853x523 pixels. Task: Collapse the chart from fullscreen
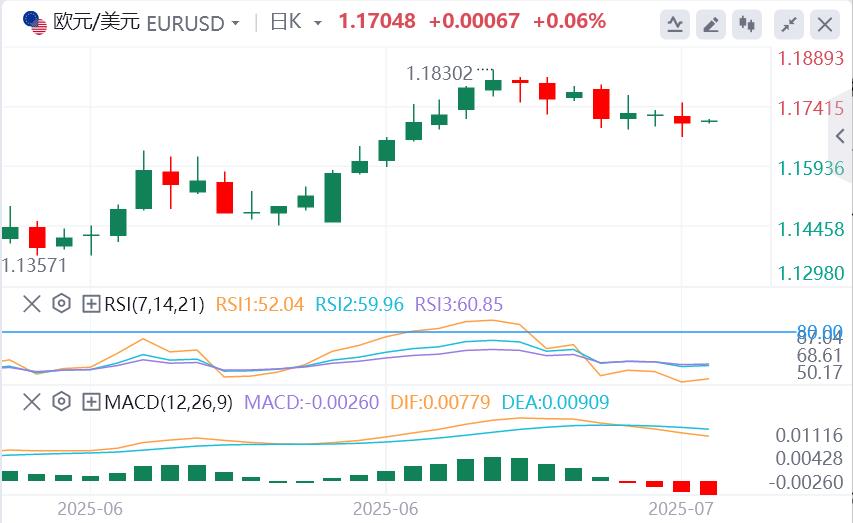click(x=789, y=23)
